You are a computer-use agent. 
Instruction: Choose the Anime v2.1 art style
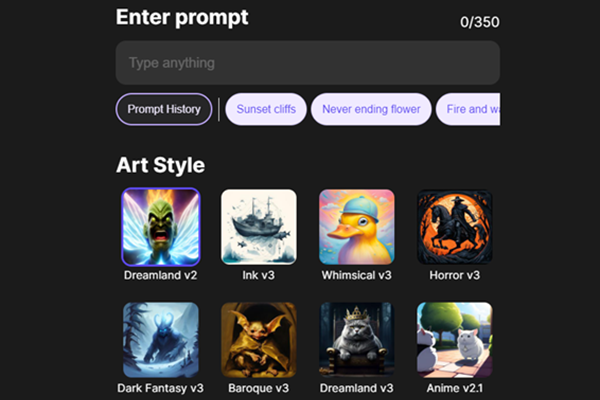point(454,340)
